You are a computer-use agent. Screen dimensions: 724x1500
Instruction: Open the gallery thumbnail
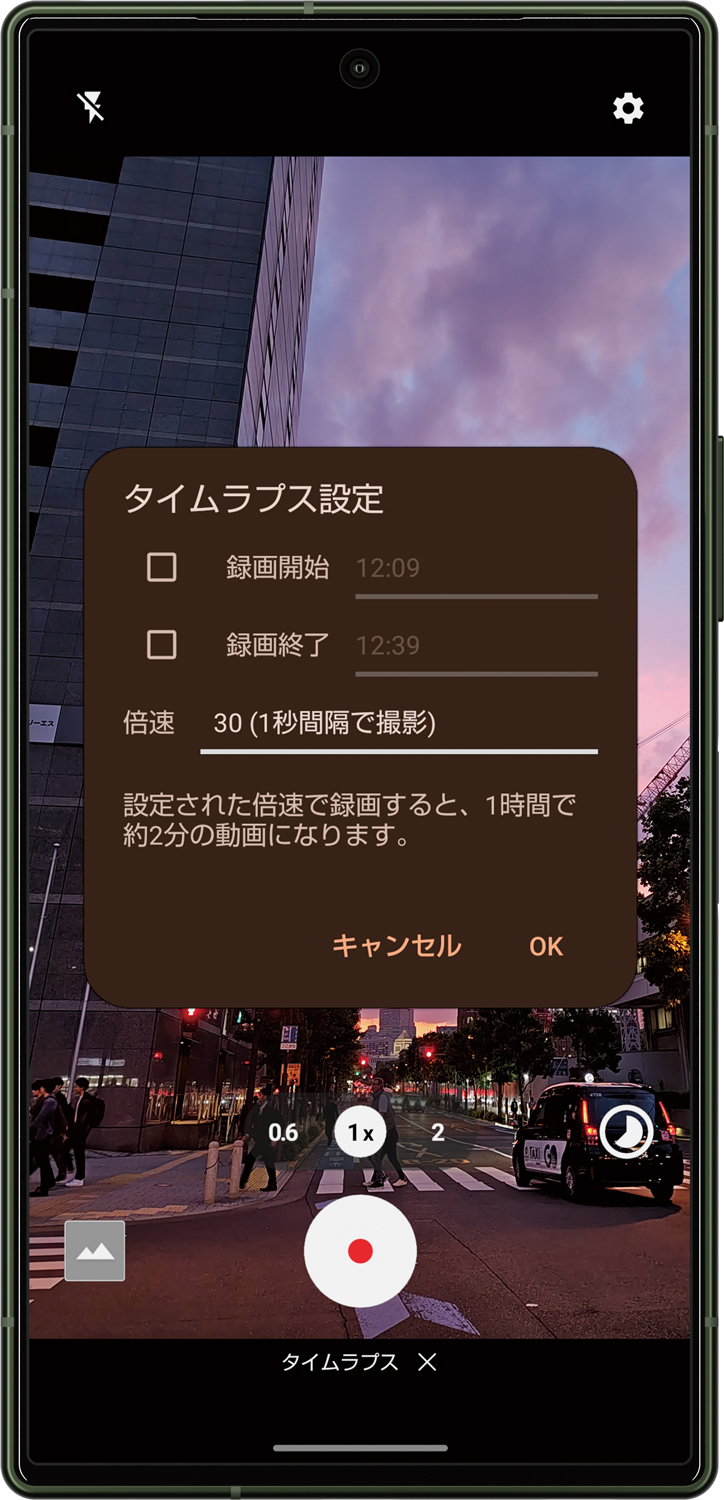(x=95, y=1251)
